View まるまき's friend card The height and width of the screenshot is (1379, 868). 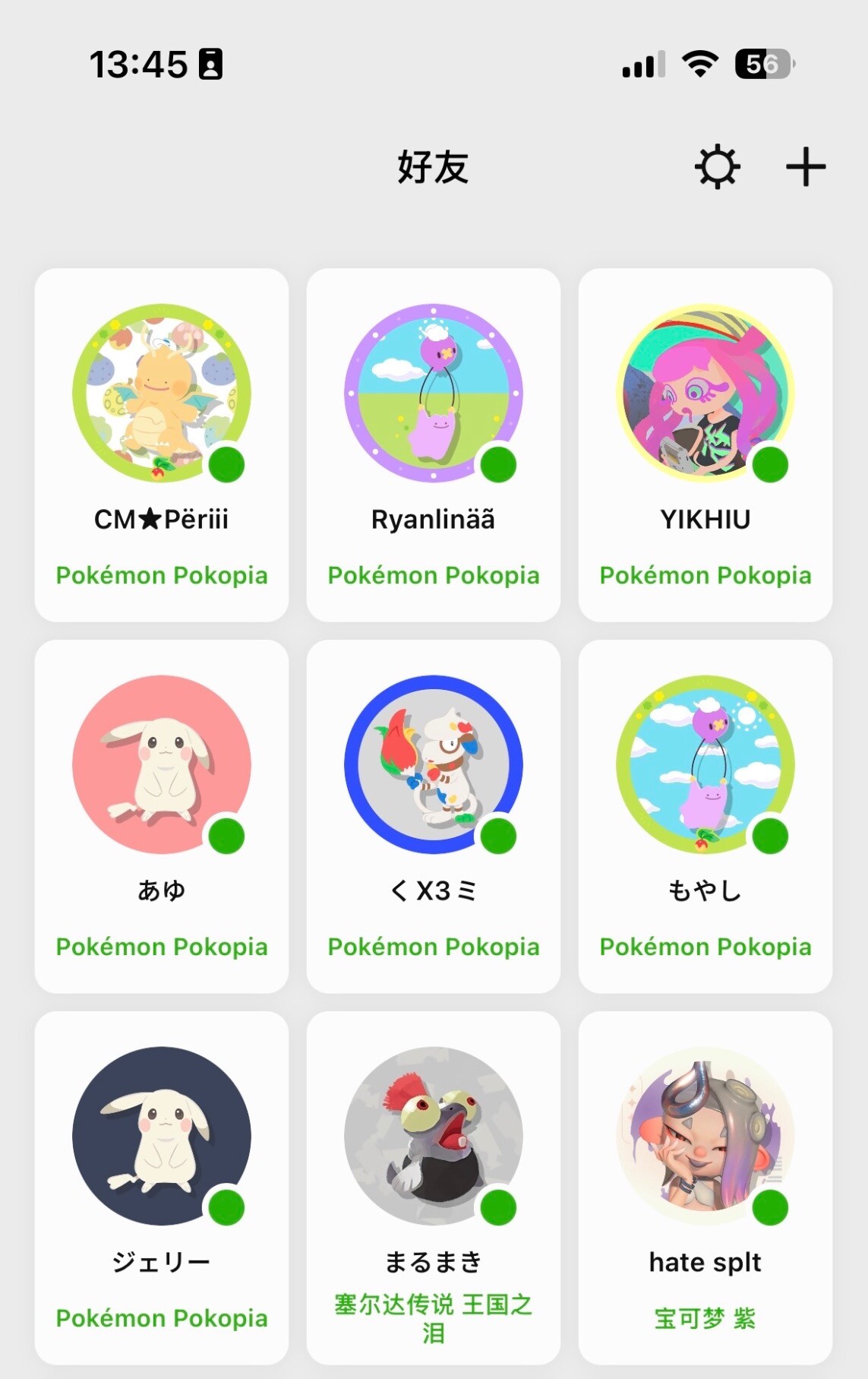point(434,1188)
